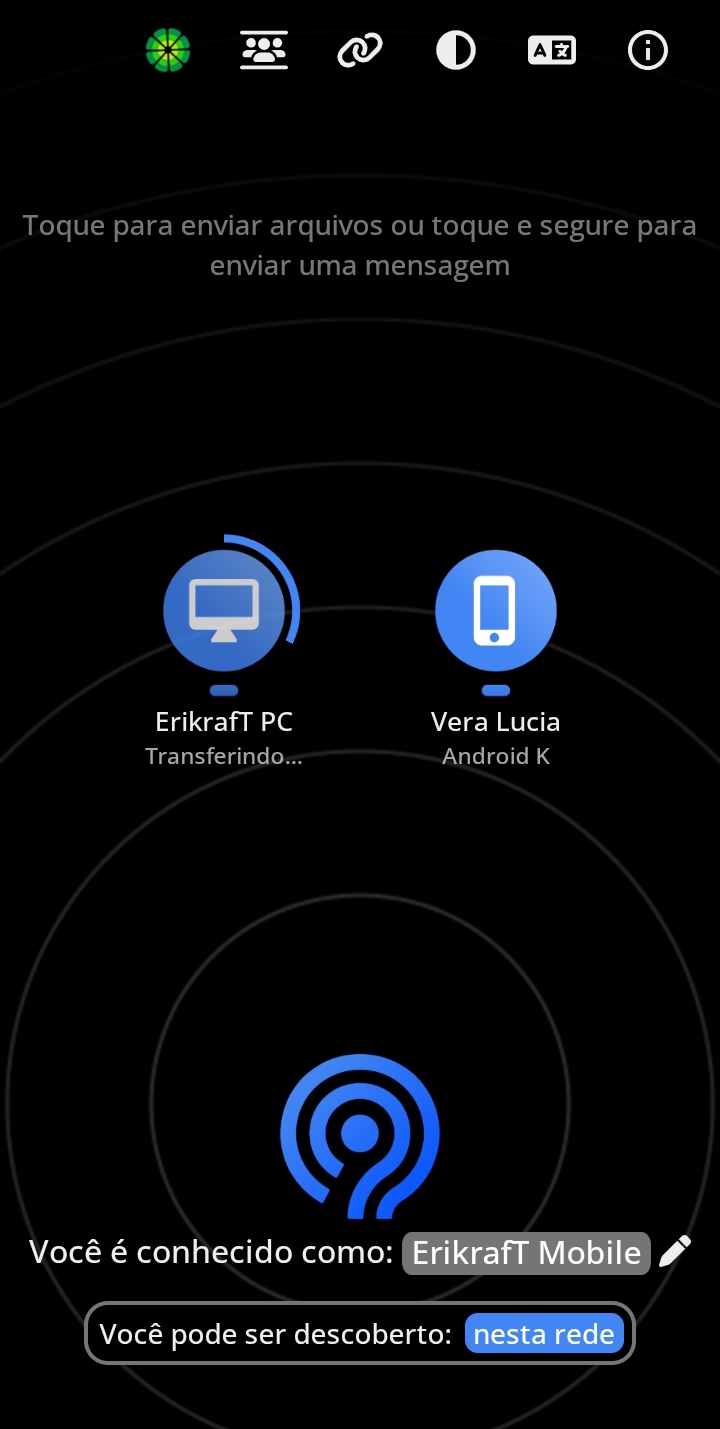The height and width of the screenshot is (1429, 720).
Task: Toggle the dark and light theme
Action: (456, 50)
